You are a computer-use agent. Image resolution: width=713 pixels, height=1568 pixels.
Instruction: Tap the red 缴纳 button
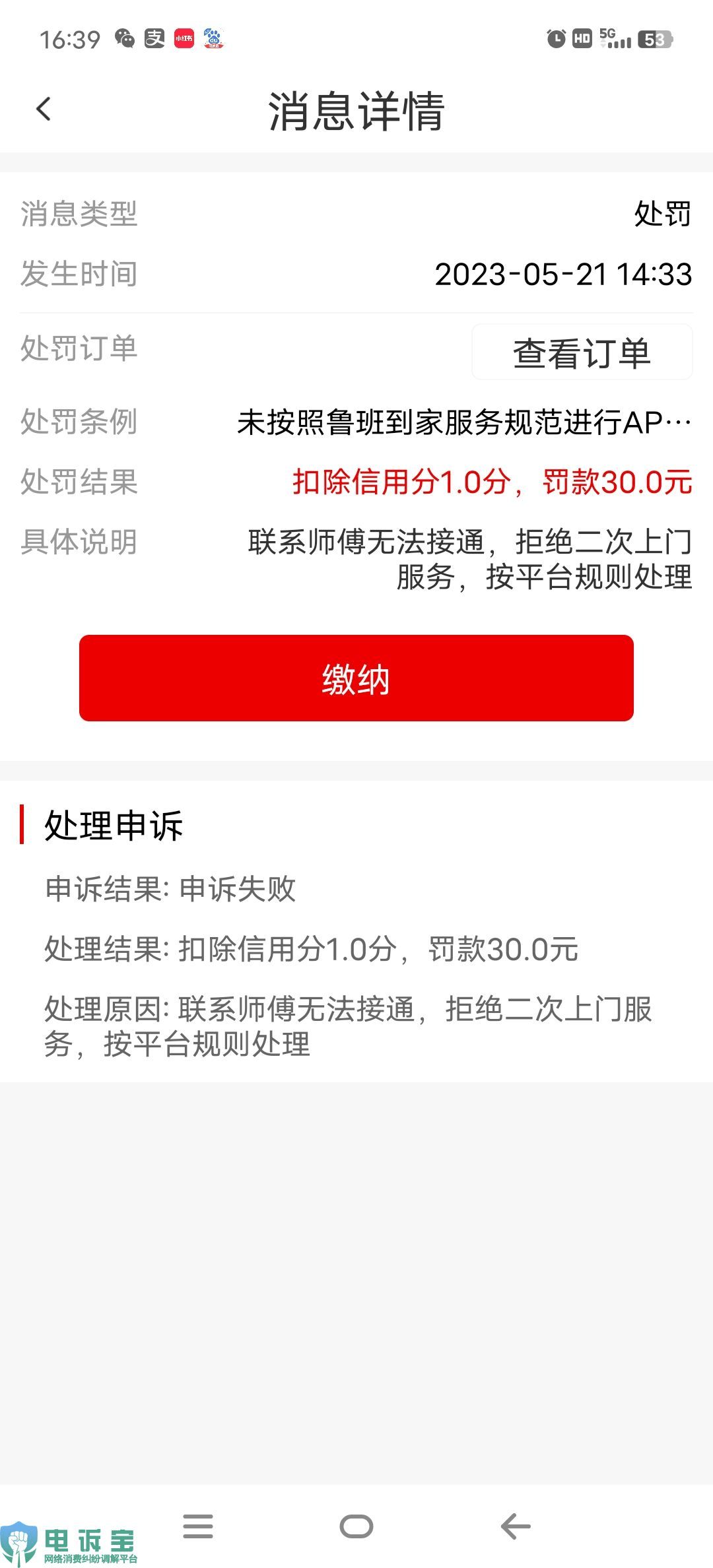pos(356,678)
